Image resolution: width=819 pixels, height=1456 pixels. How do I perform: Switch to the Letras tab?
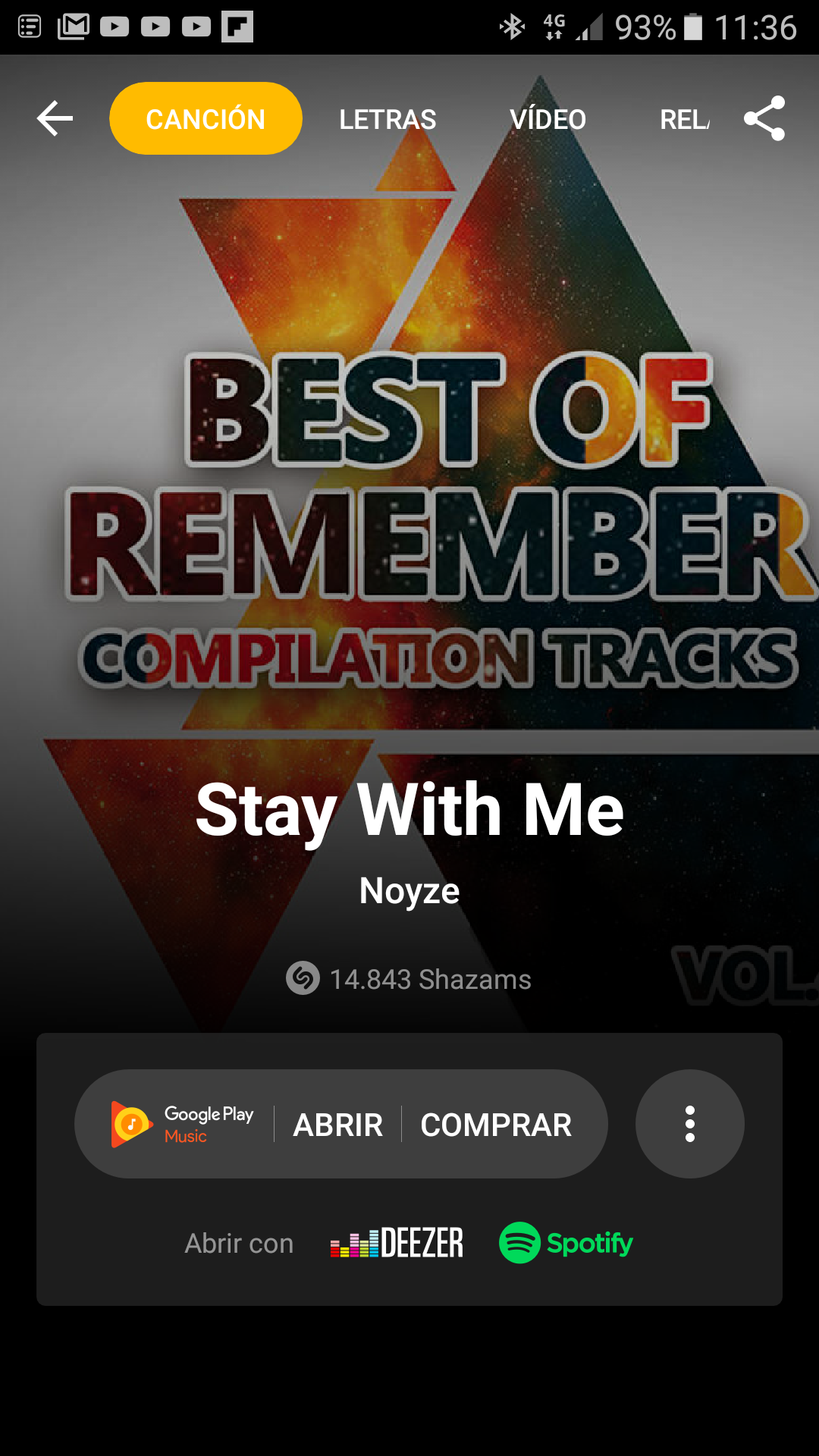(x=388, y=119)
